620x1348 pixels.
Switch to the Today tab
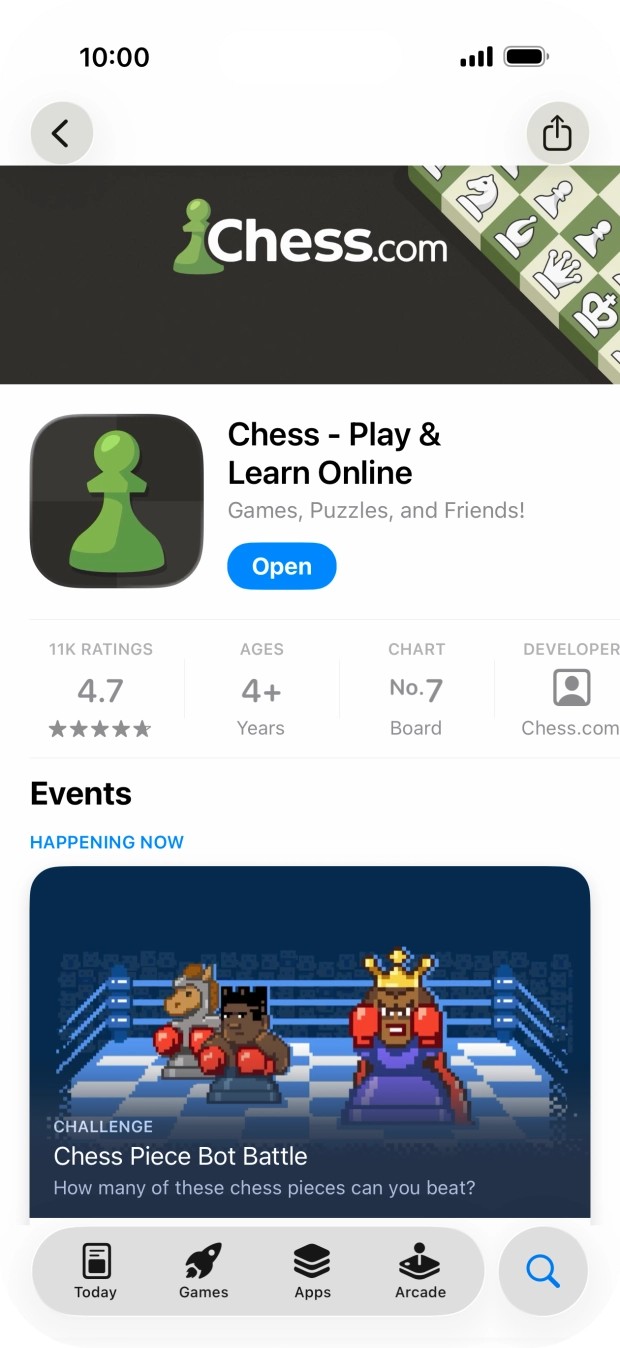click(95, 1271)
